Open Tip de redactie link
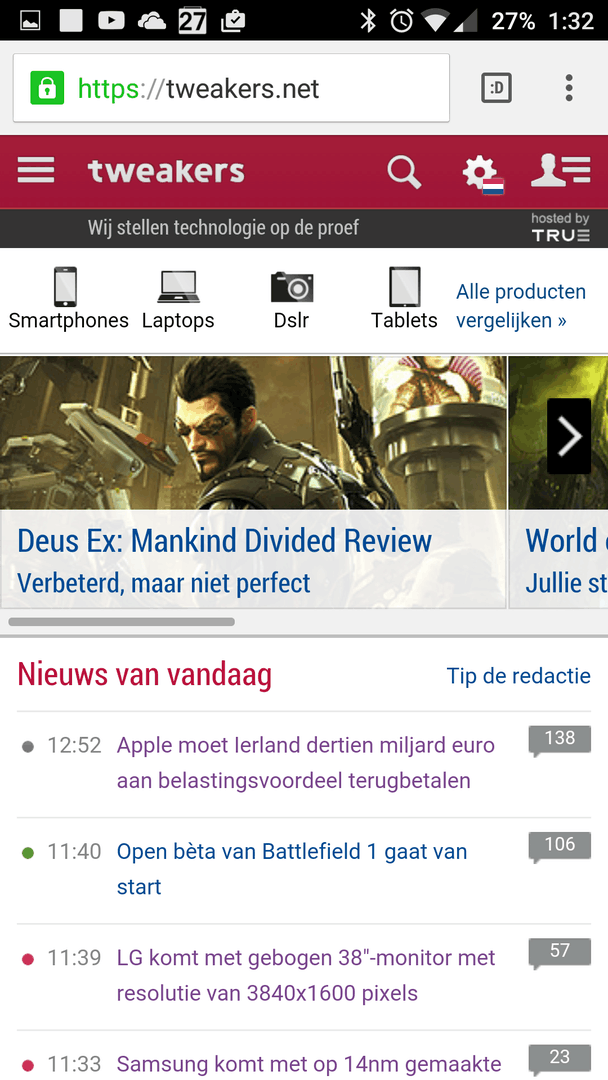The width and height of the screenshot is (608, 1080). coord(518,676)
